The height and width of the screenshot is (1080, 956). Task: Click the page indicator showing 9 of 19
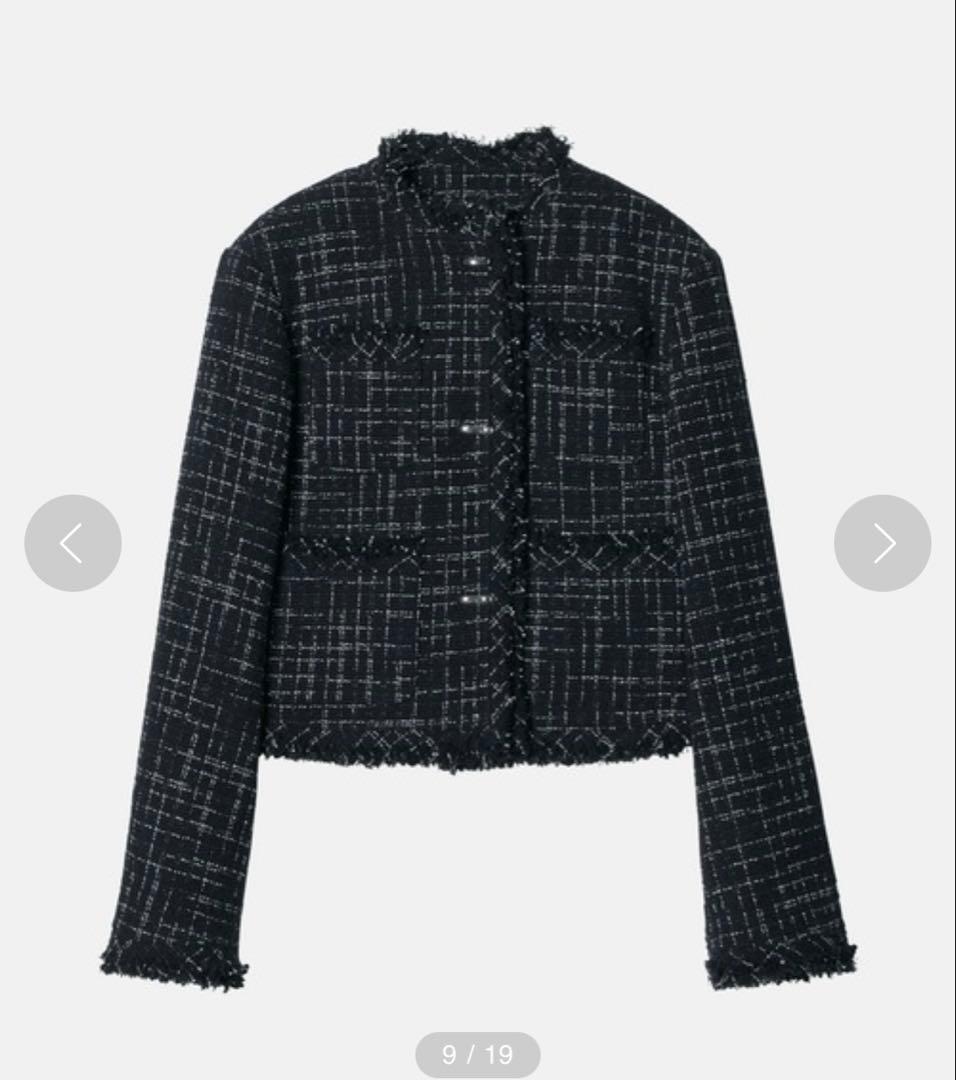click(477, 1055)
